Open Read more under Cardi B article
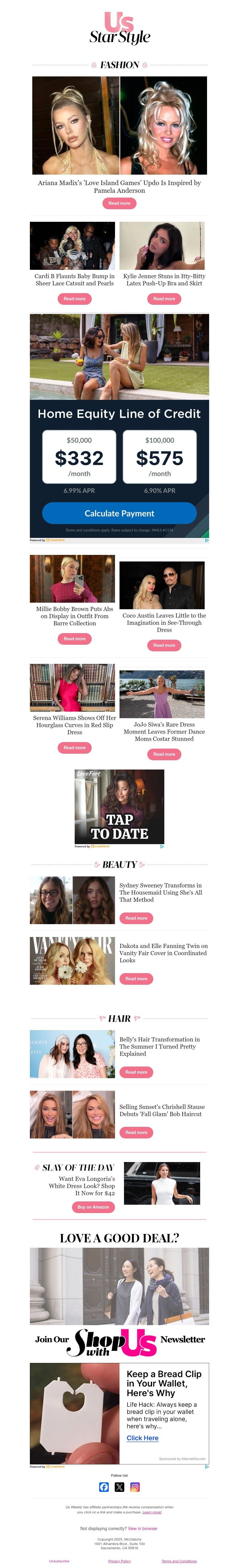Viewport: 239px width, 1568px height. pyautogui.click(x=74, y=299)
